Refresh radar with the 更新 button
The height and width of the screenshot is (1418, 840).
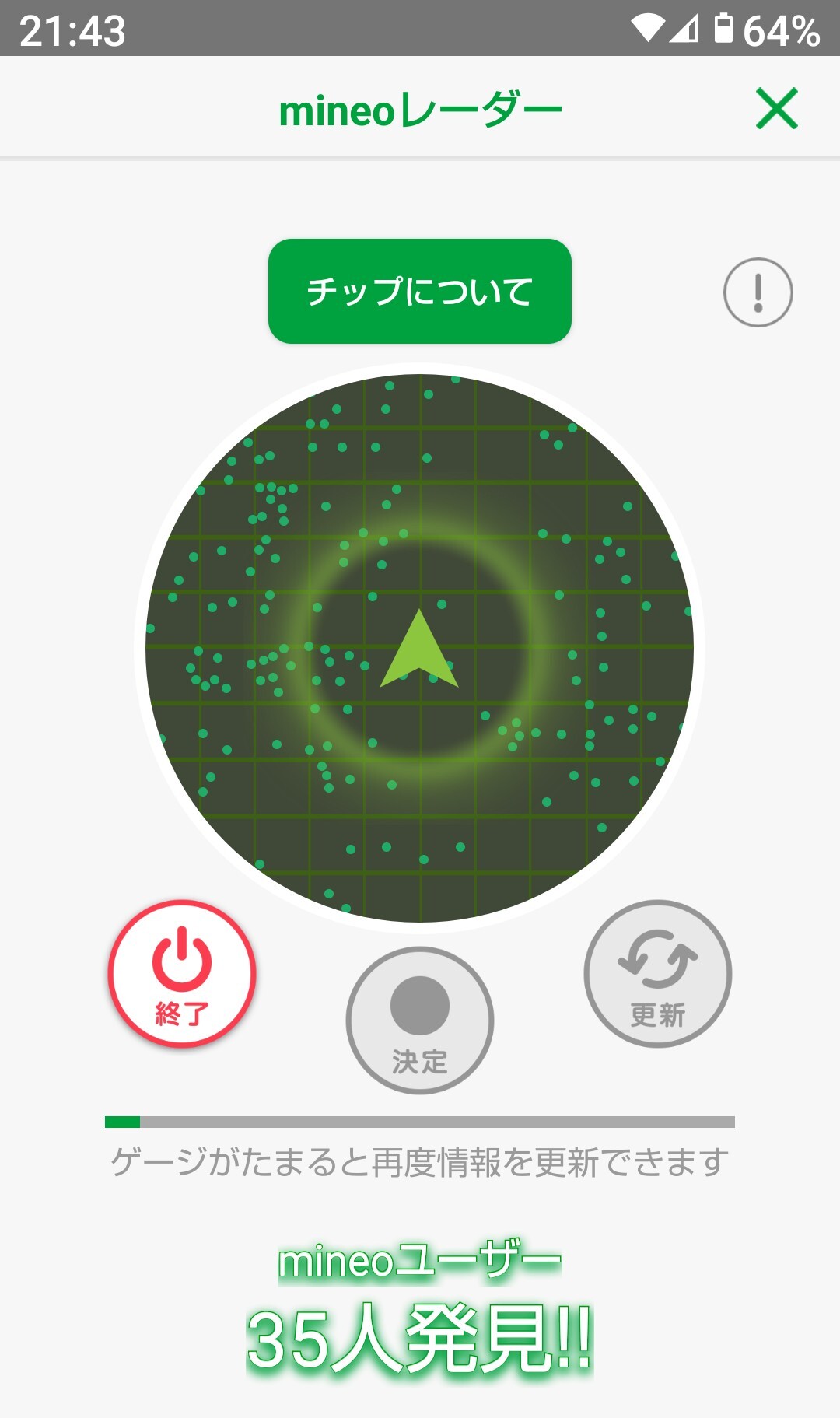tap(657, 973)
